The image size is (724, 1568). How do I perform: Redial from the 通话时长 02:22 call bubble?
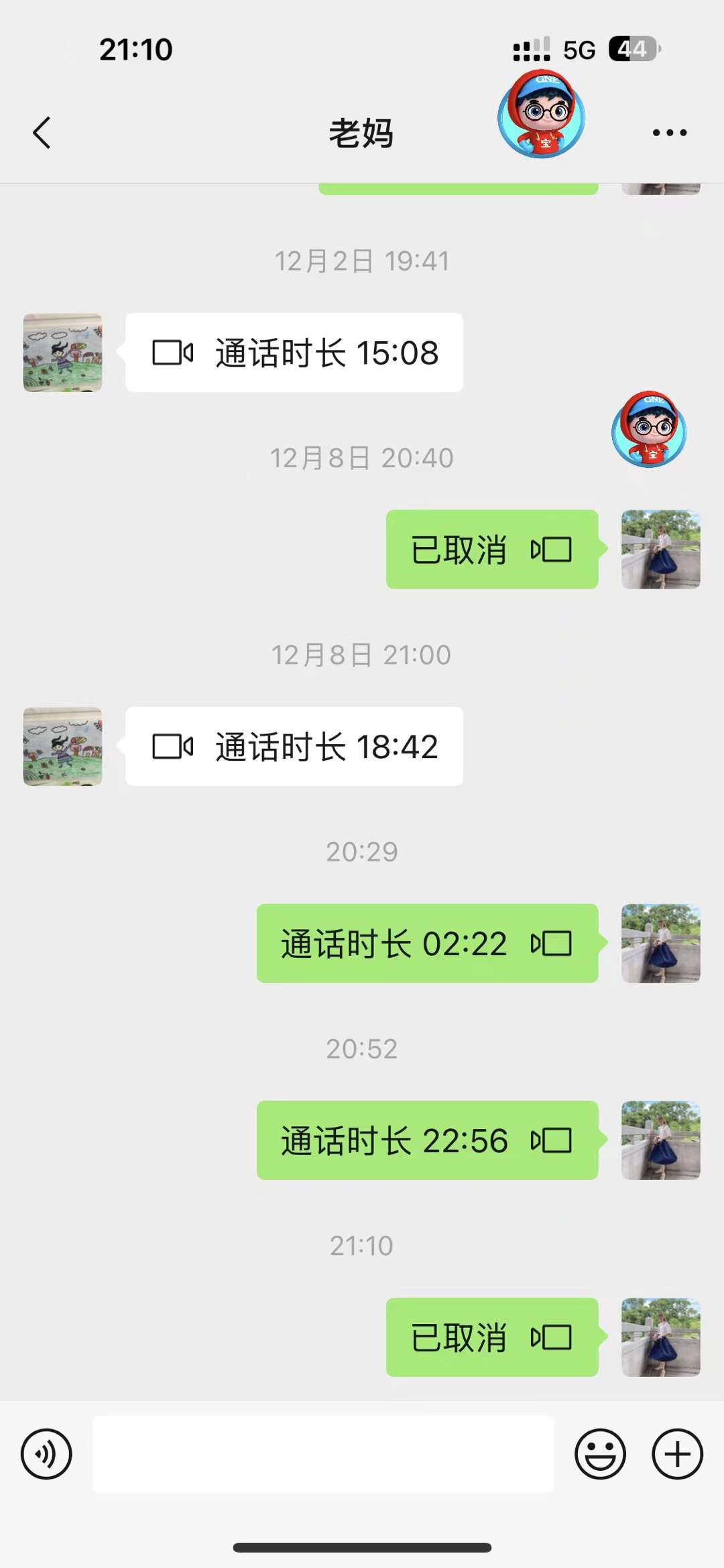point(427,943)
